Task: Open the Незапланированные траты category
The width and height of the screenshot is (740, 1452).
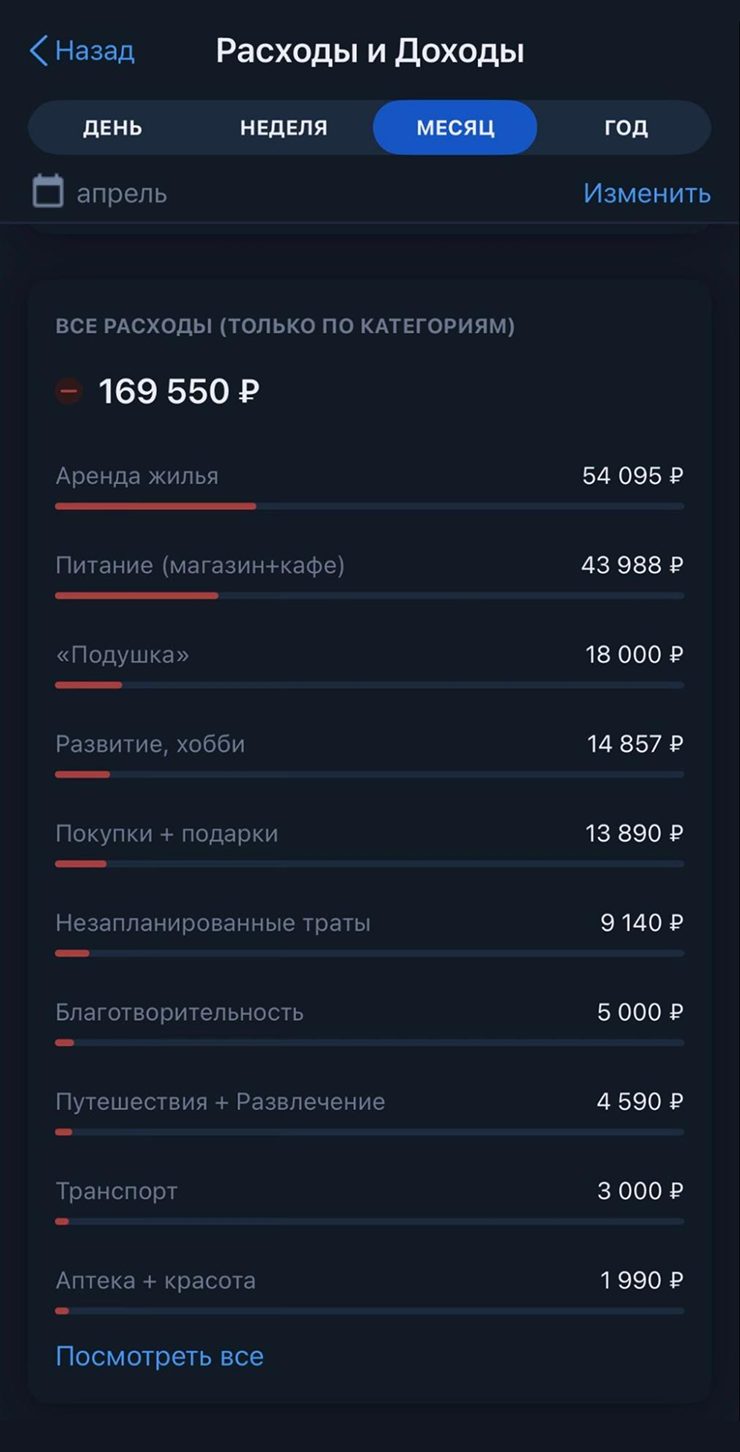Action: (370, 933)
